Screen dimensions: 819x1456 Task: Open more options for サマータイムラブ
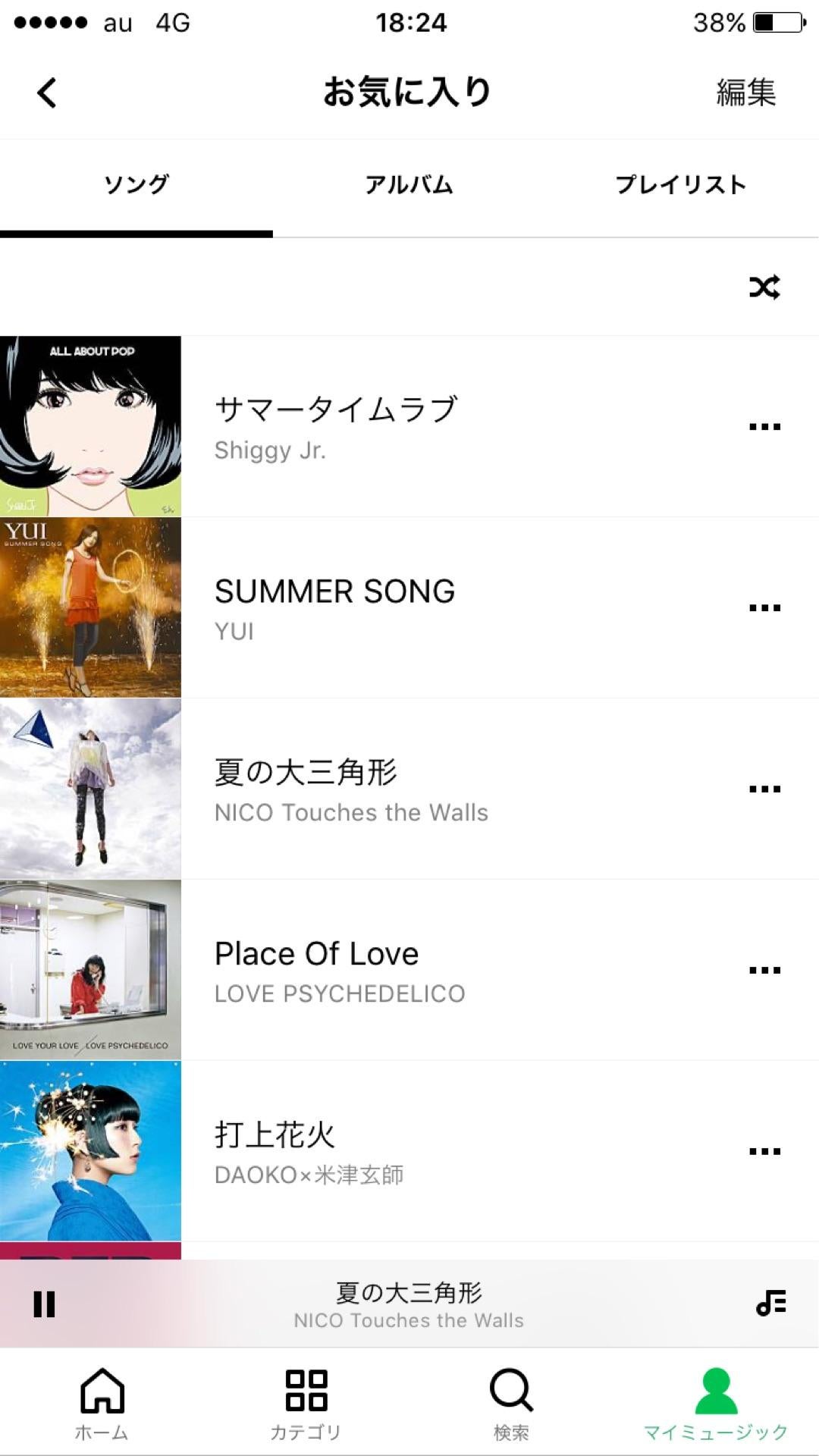tap(764, 427)
